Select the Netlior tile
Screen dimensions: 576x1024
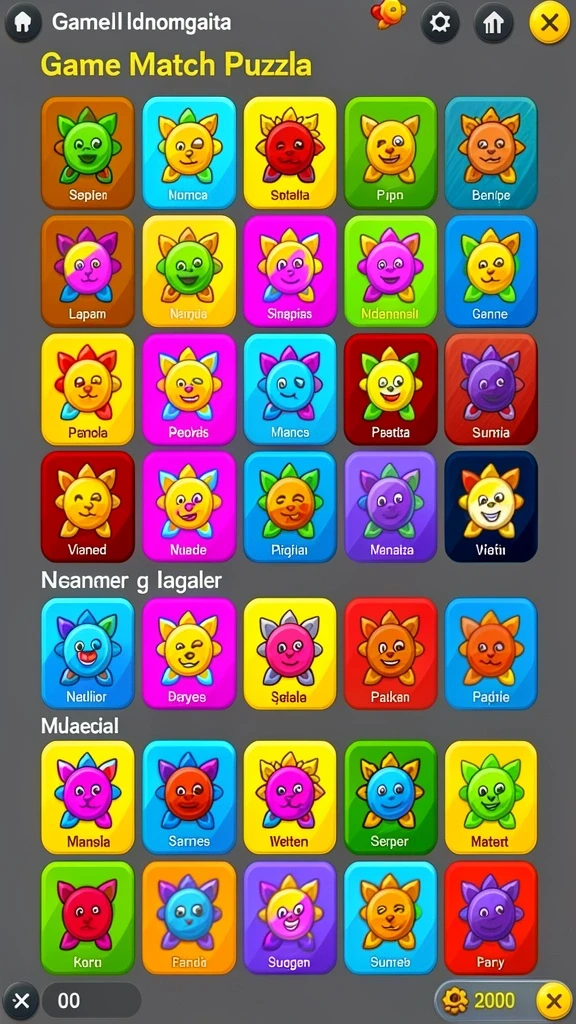88,654
